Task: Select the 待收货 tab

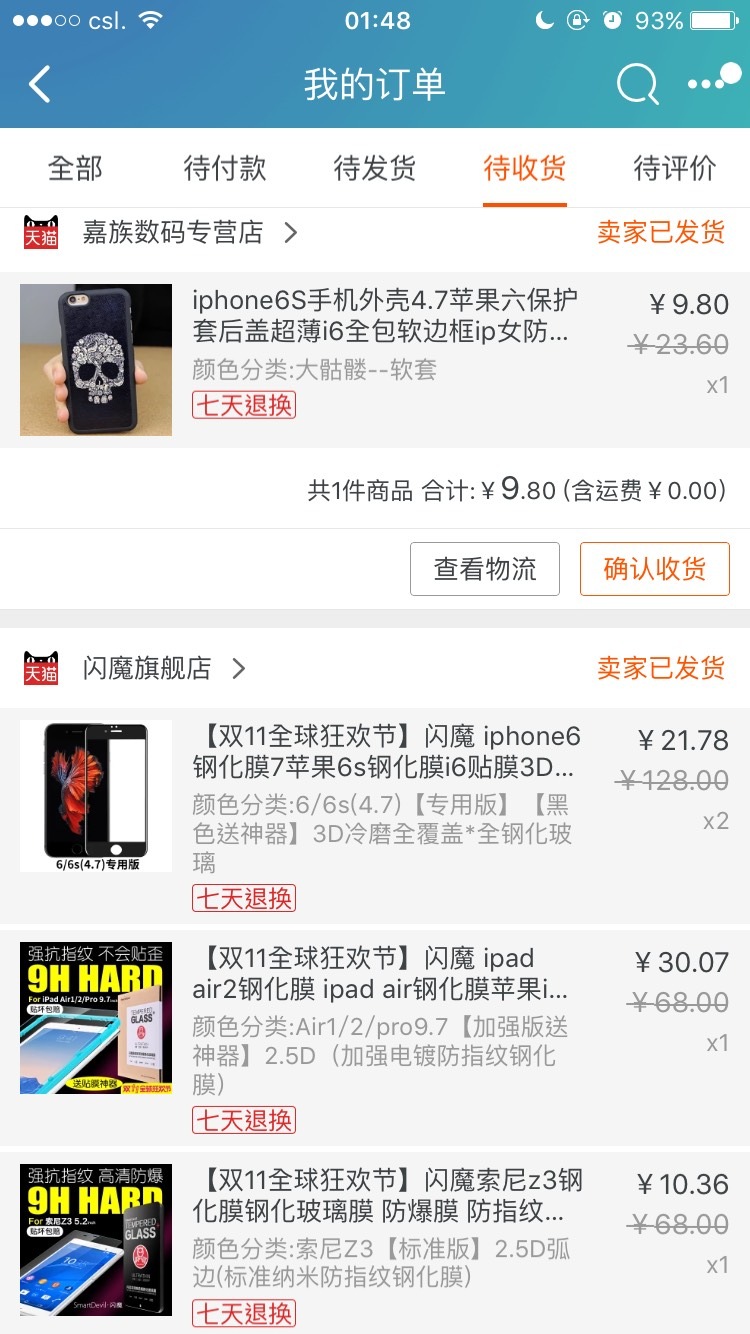Action: pyautogui.click(x=525, y=168)
